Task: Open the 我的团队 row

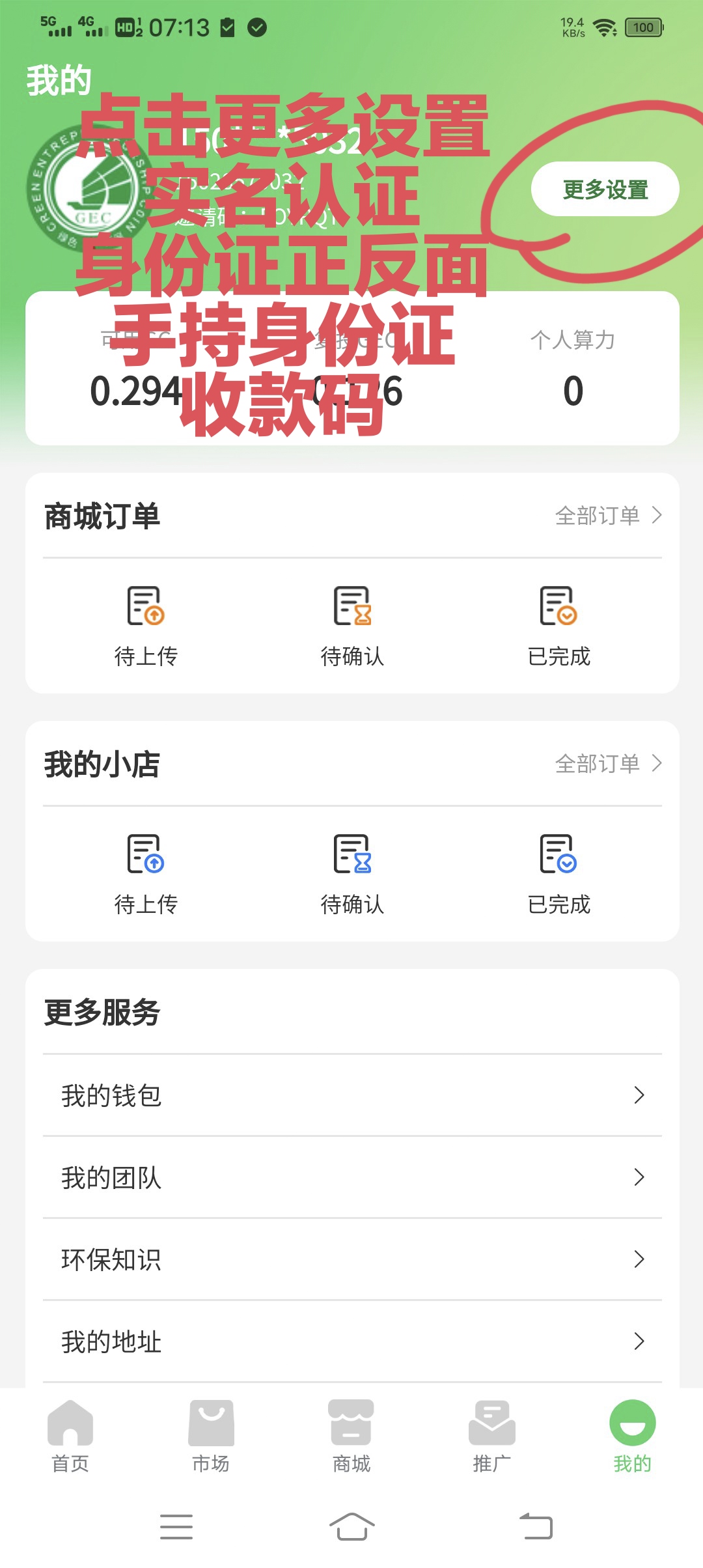Action: click(352, 1177)
